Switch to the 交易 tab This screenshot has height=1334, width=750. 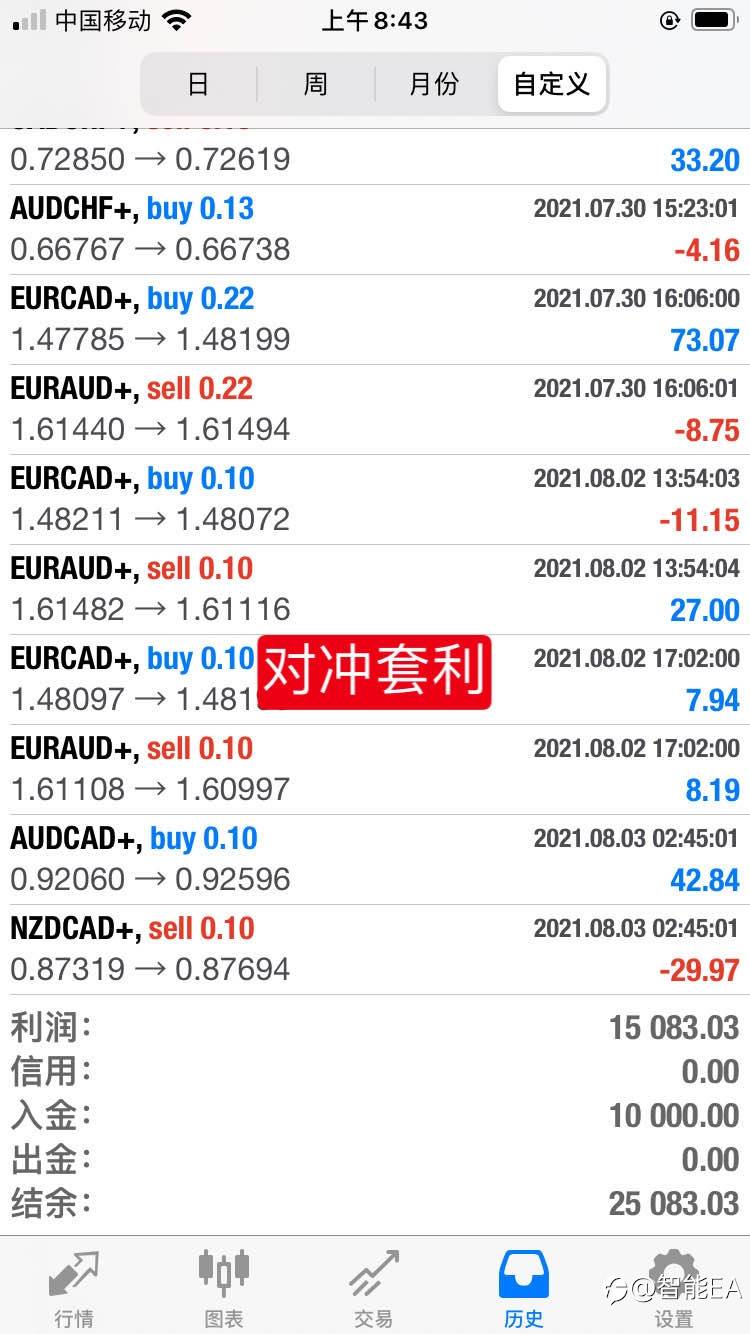pyautogui.click(x=374, y=1288)
